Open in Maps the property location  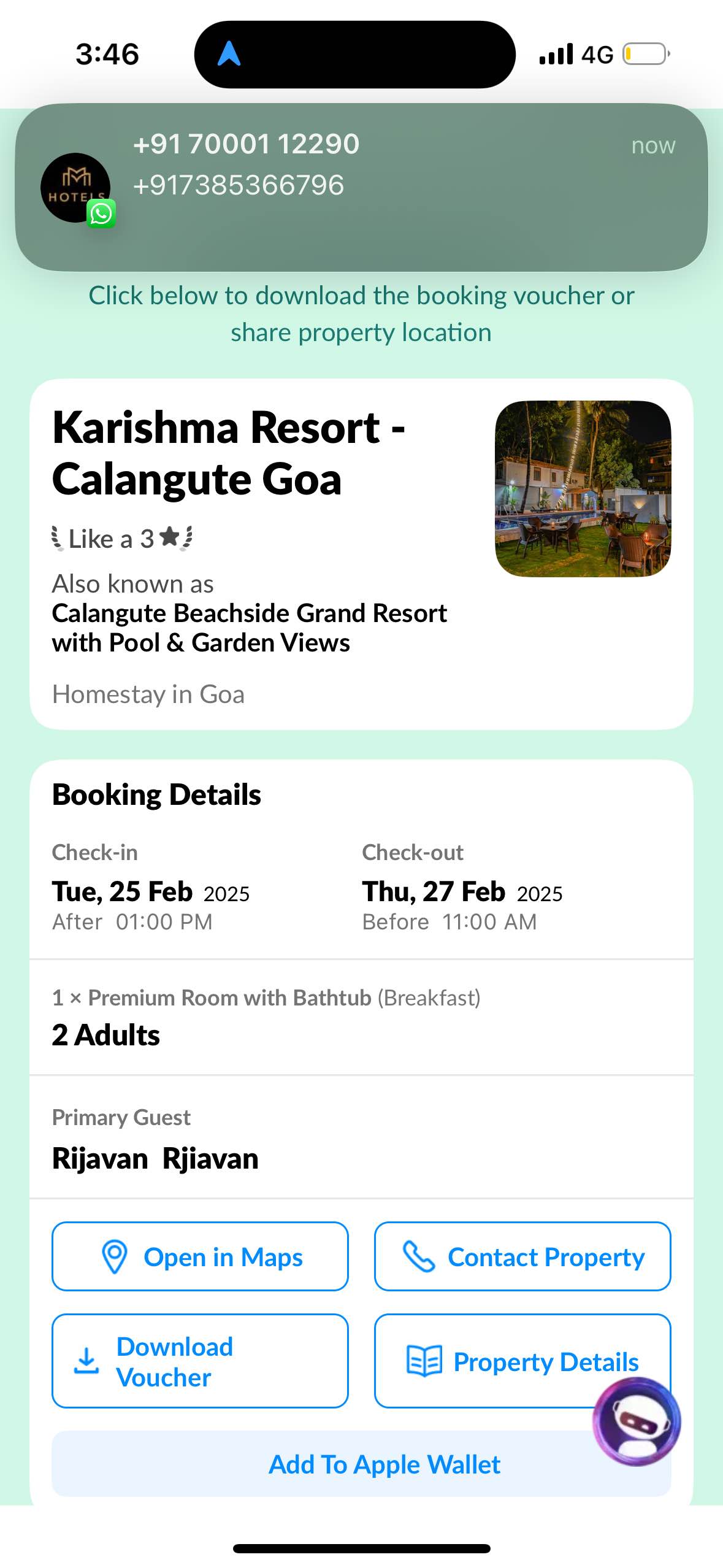point(200,1256)
